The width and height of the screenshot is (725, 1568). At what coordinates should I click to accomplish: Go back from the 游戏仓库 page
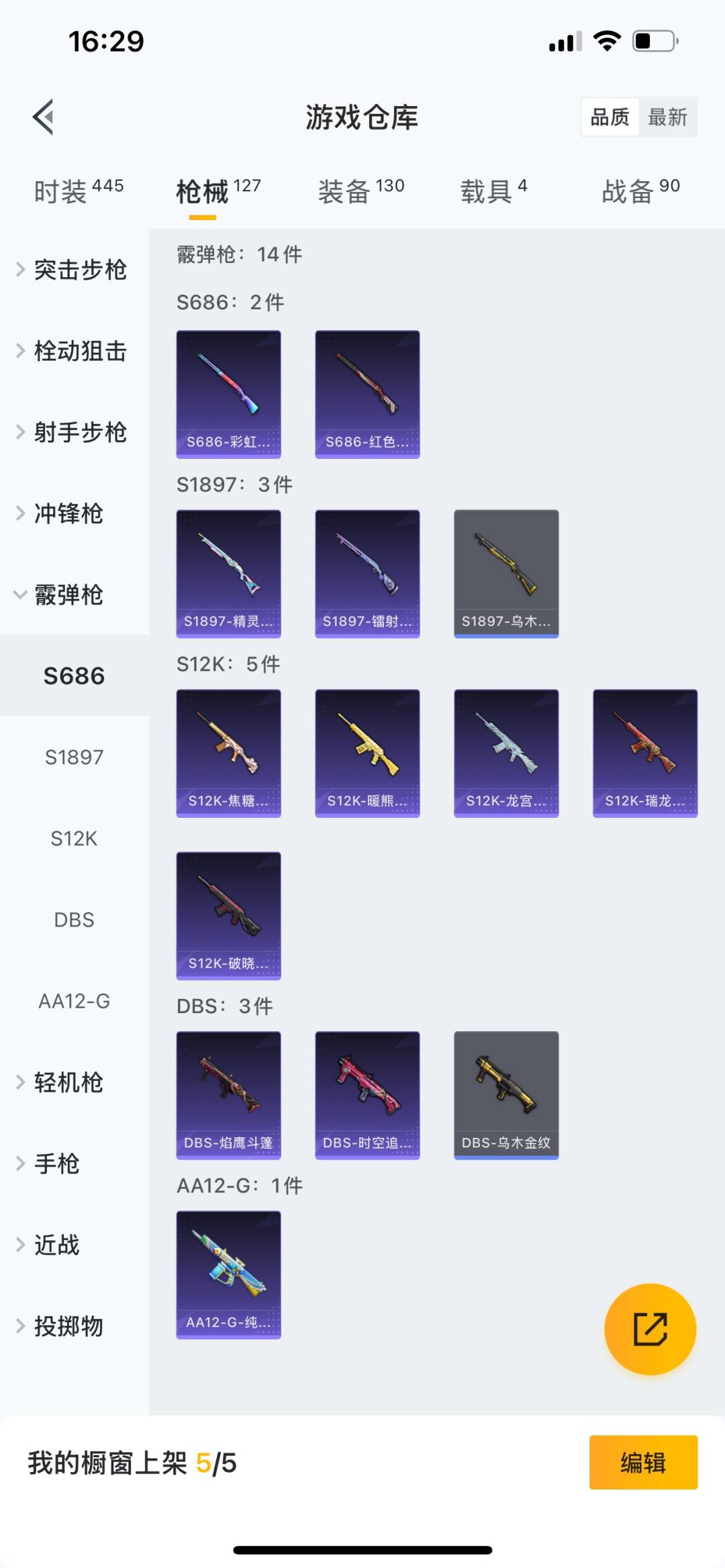tap(44, 117)
